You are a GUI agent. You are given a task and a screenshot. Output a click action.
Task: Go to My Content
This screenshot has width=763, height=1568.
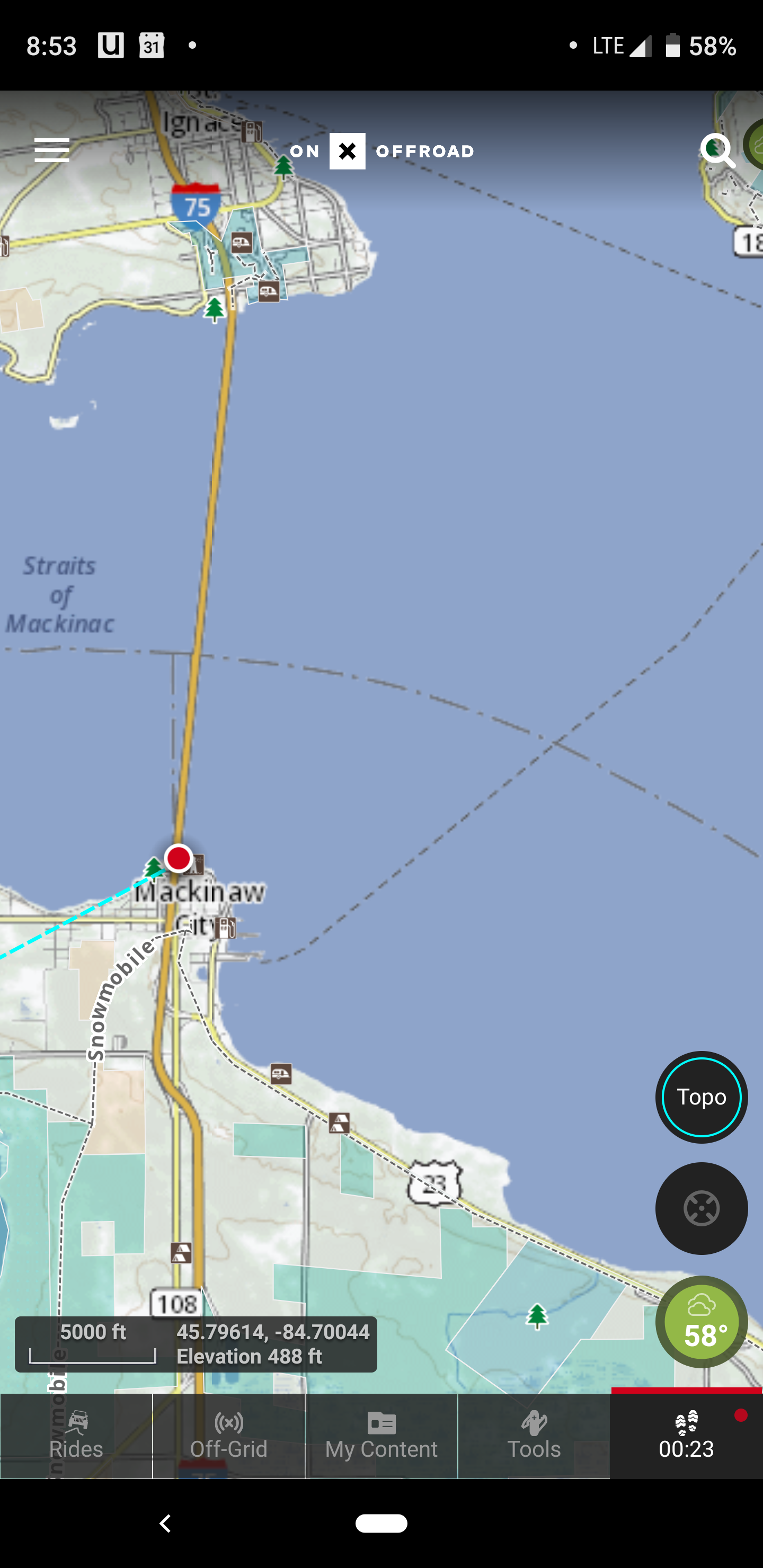[x=381, y=1437]
